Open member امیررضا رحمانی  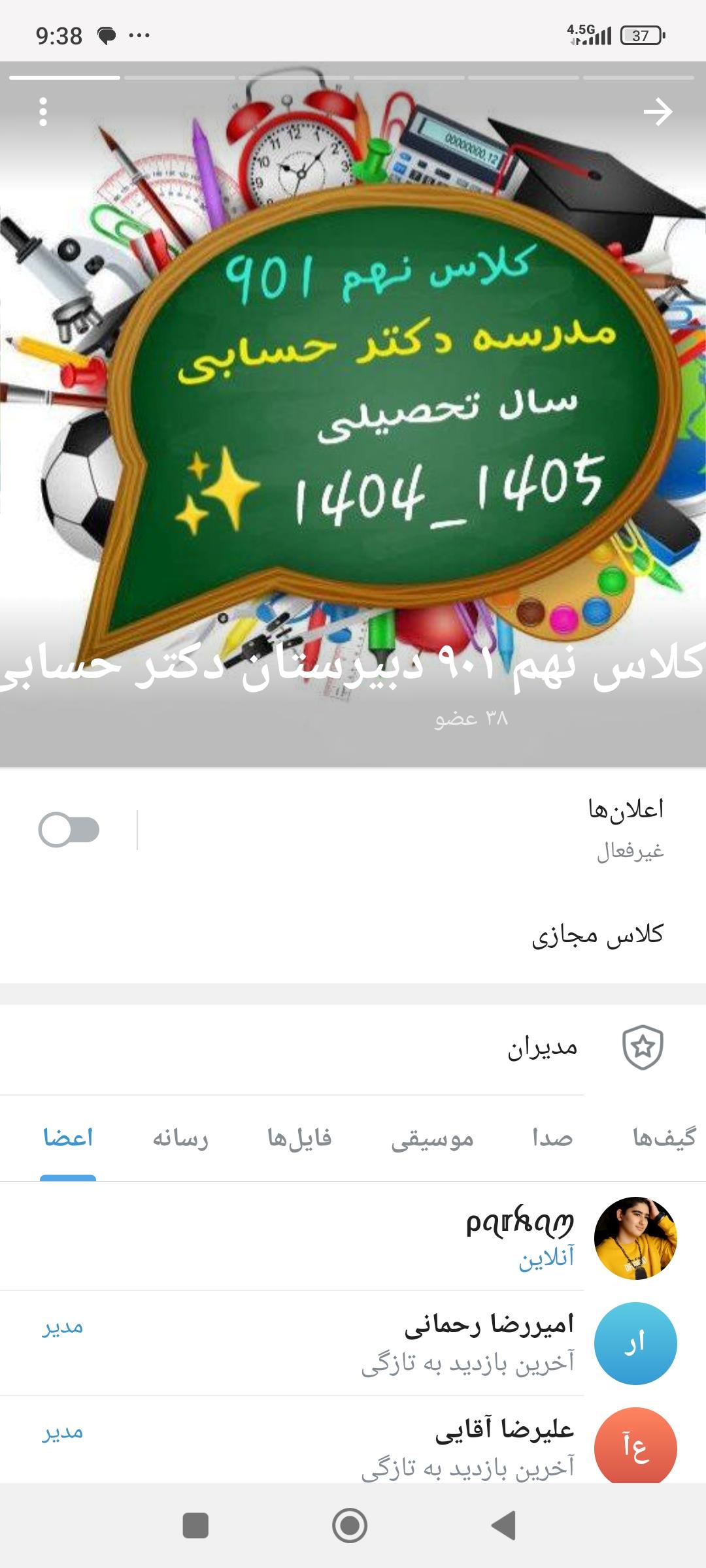(489, 1343)
